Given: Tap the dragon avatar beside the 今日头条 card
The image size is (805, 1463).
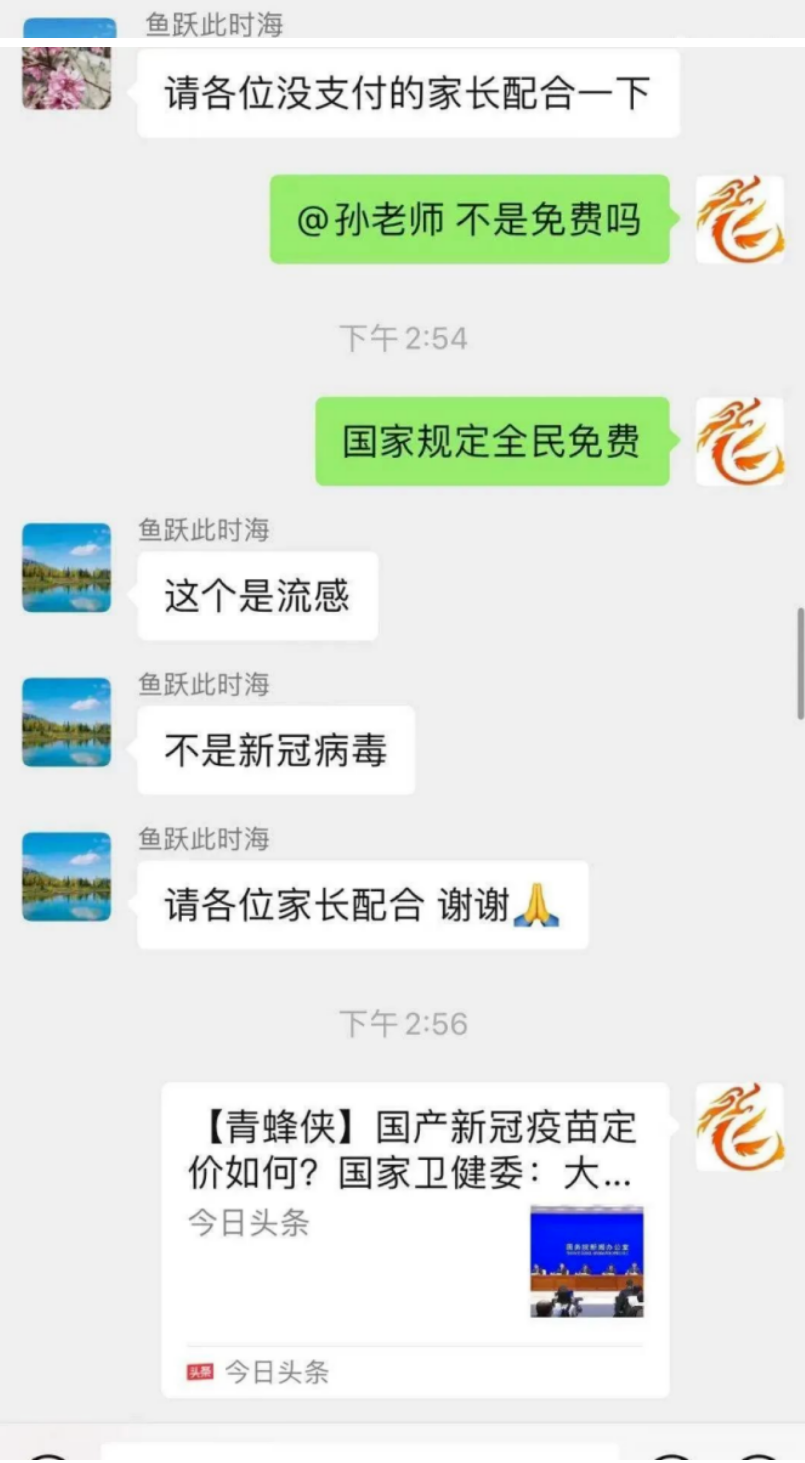Looking at the screenshot, I should click(740, 1126).
